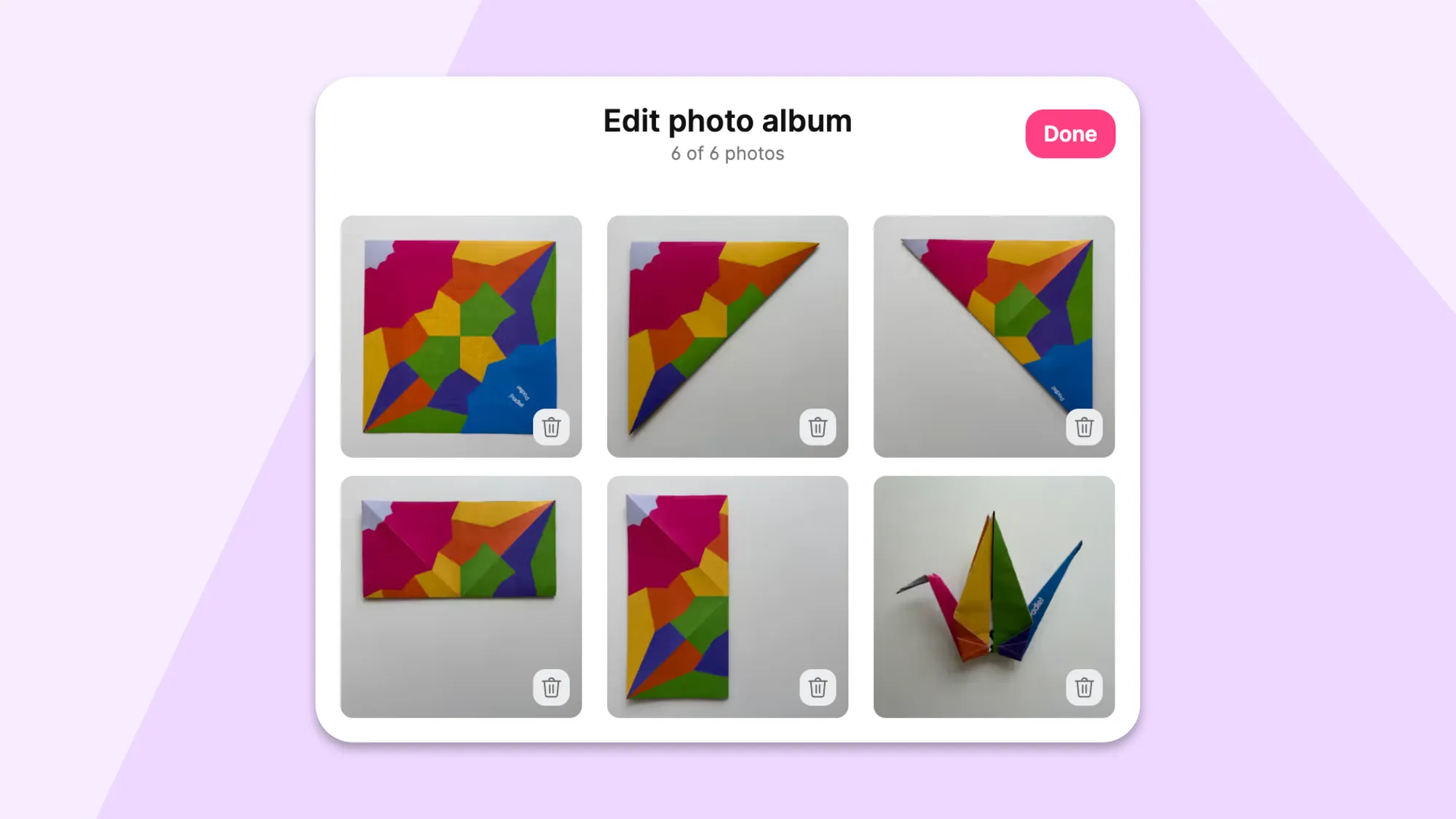Delete the triangle fold photo with the blue corner
The height and width of the screenshot is (819, 1456).
pos(1084,427)
